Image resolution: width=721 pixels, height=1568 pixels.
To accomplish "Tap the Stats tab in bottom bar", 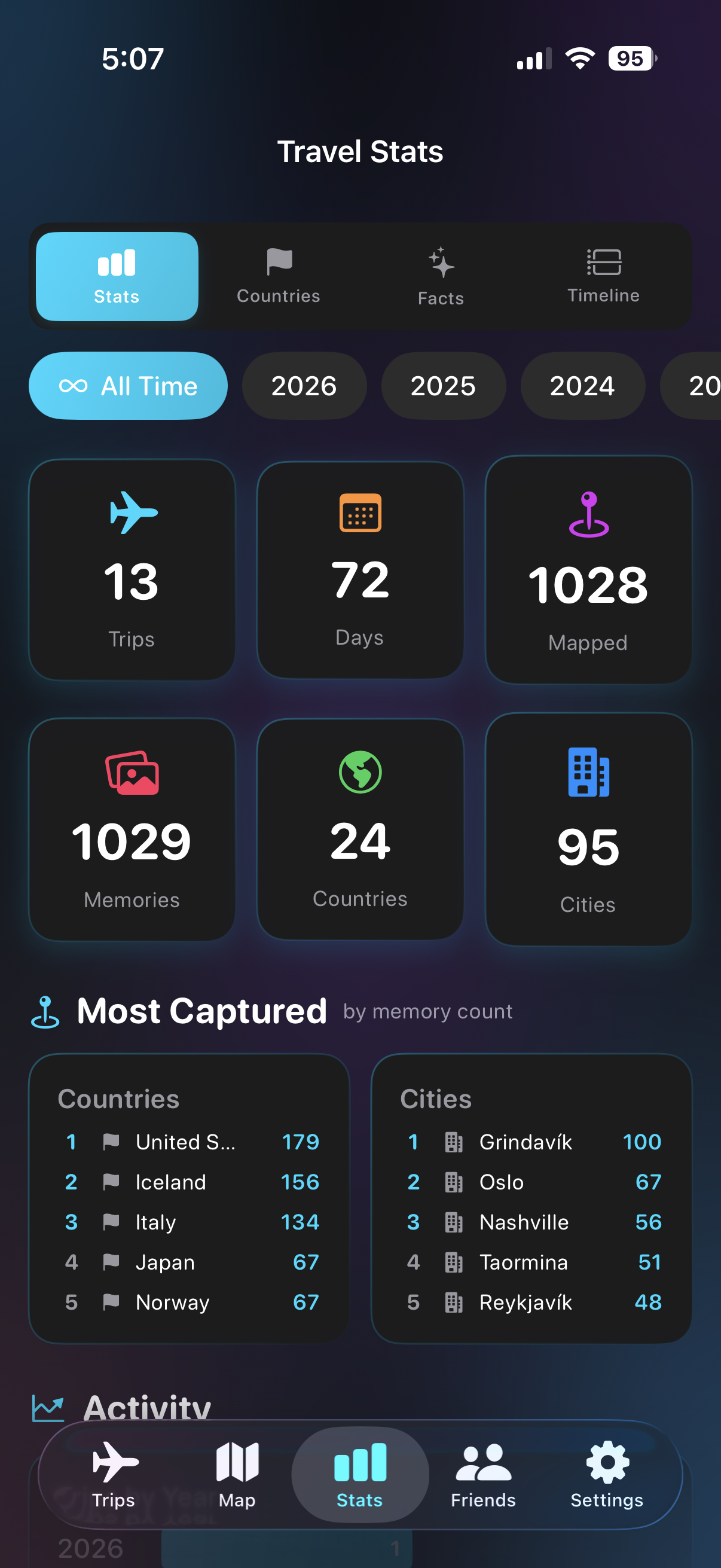I will (359, 1473).
